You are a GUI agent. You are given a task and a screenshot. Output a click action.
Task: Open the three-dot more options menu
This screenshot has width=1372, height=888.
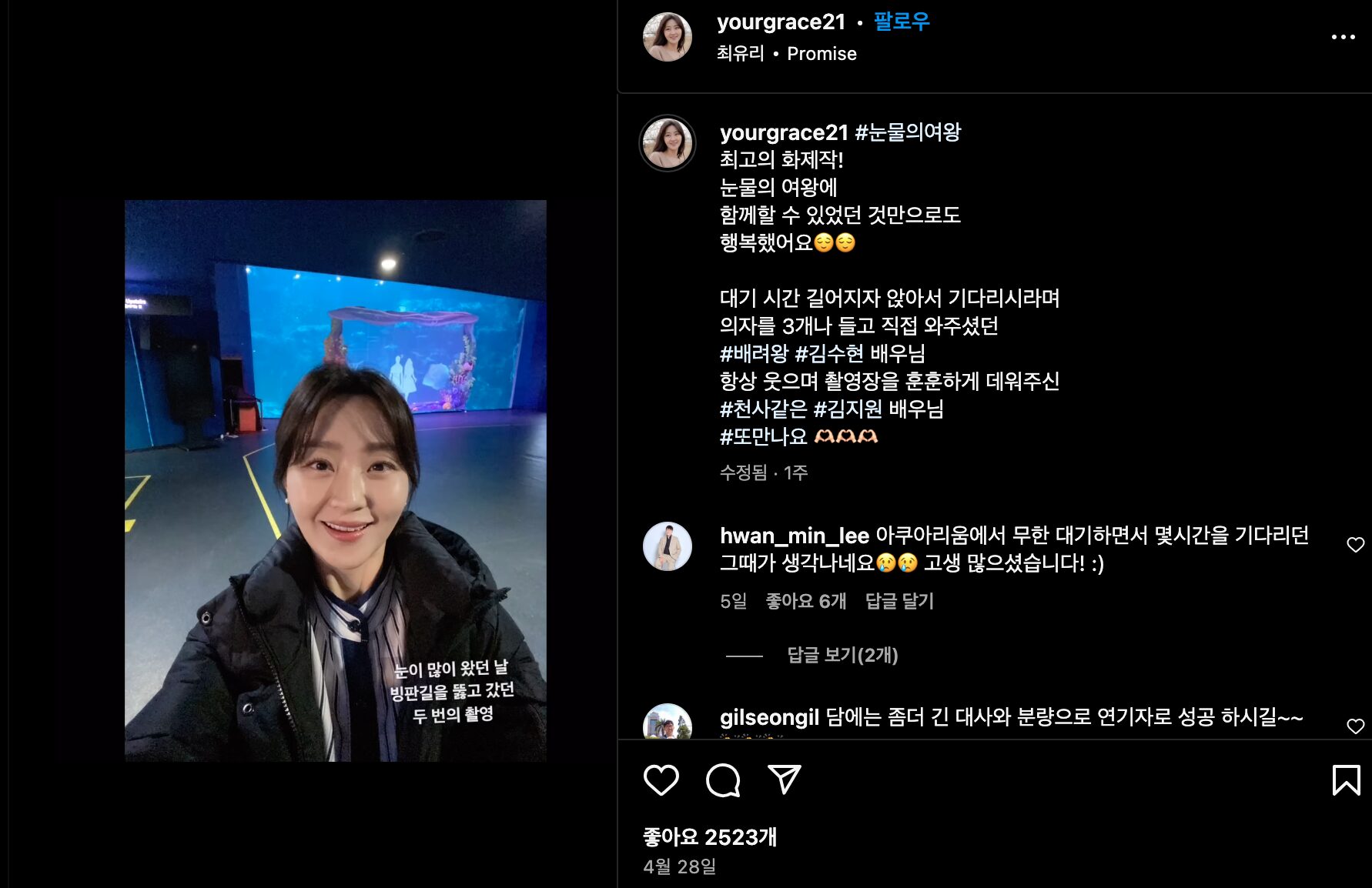coord(1343,37)
